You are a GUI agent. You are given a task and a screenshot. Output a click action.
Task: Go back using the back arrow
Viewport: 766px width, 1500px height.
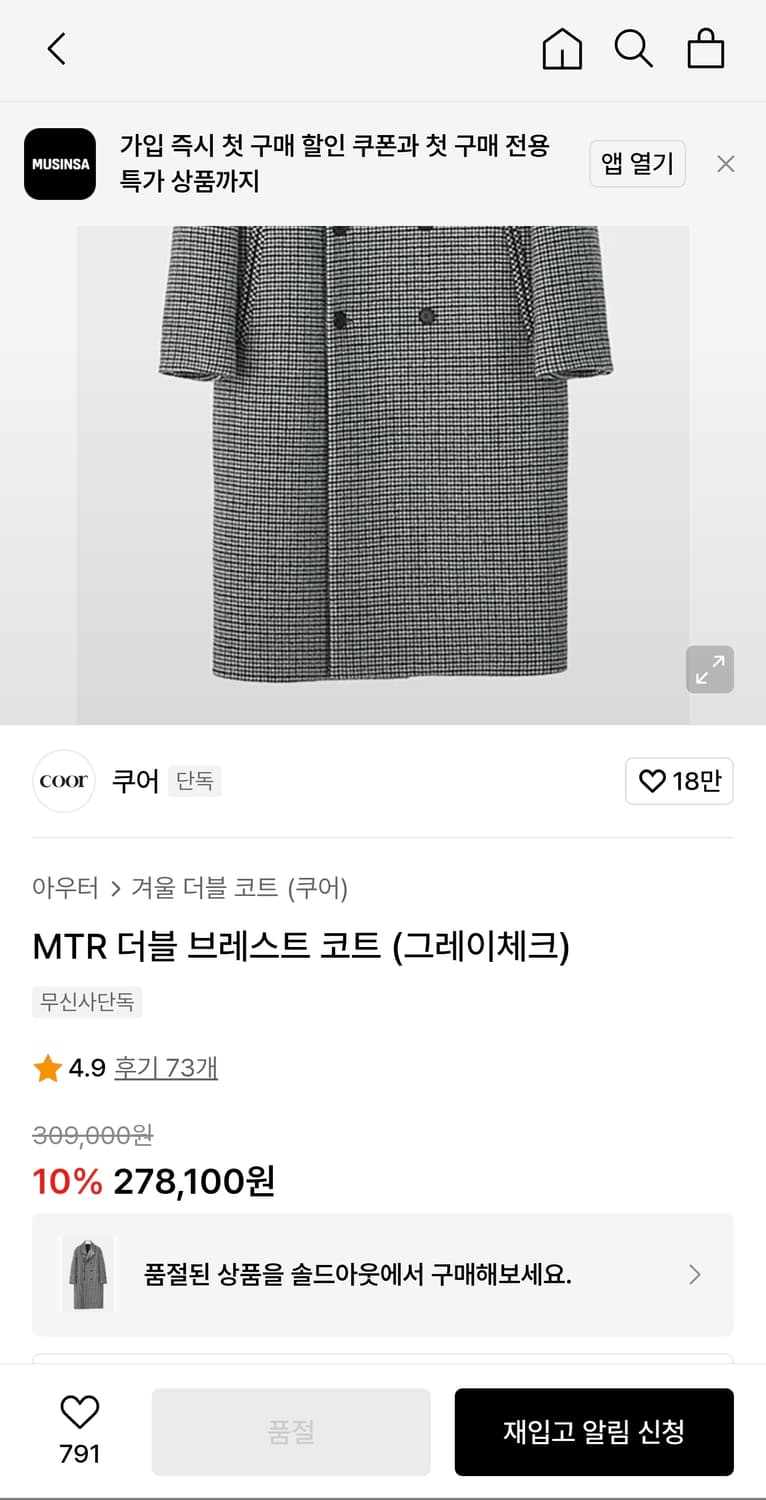[56, 48]
